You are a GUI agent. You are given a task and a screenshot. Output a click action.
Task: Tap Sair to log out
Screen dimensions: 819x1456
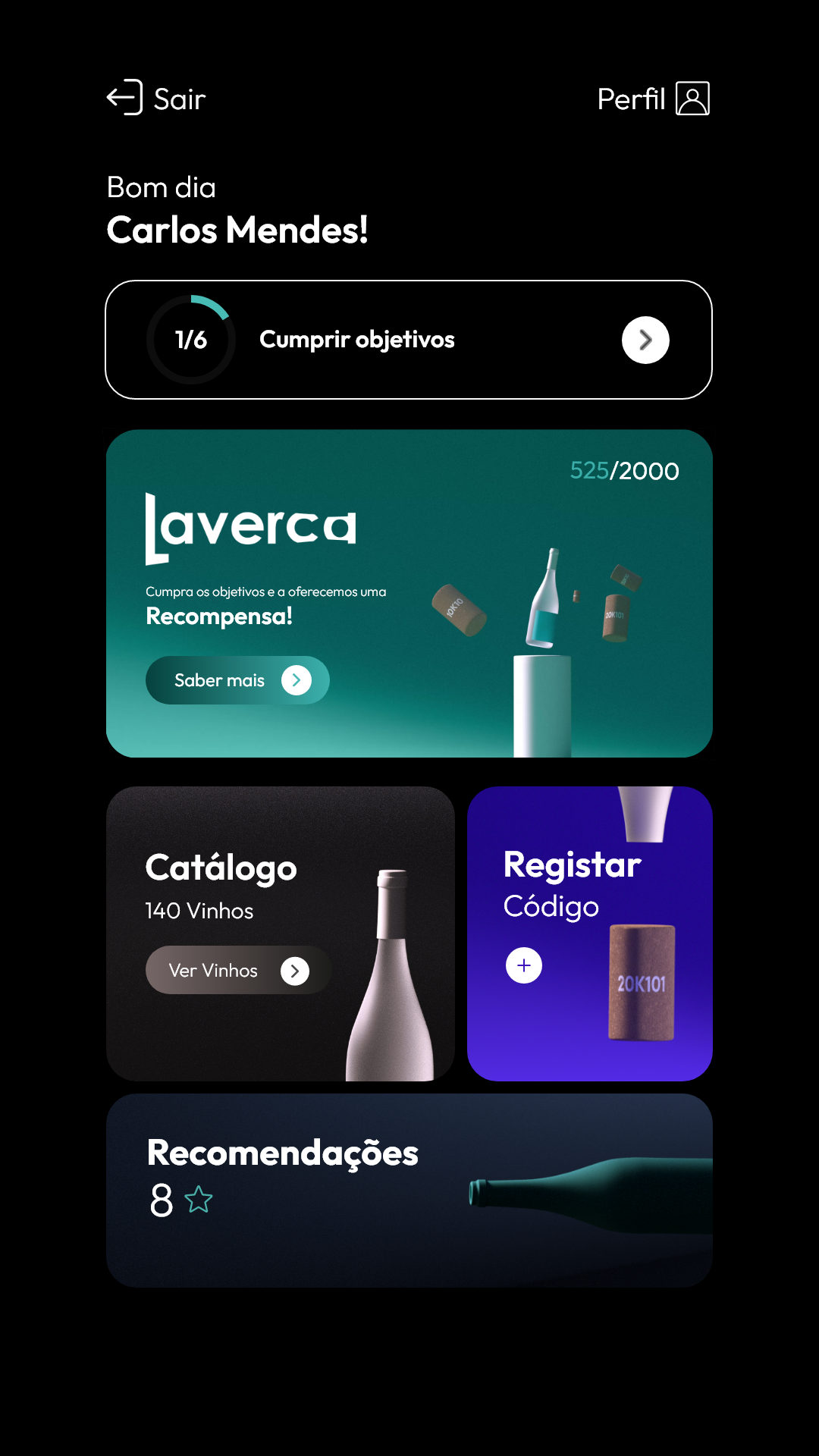point(156,99)
